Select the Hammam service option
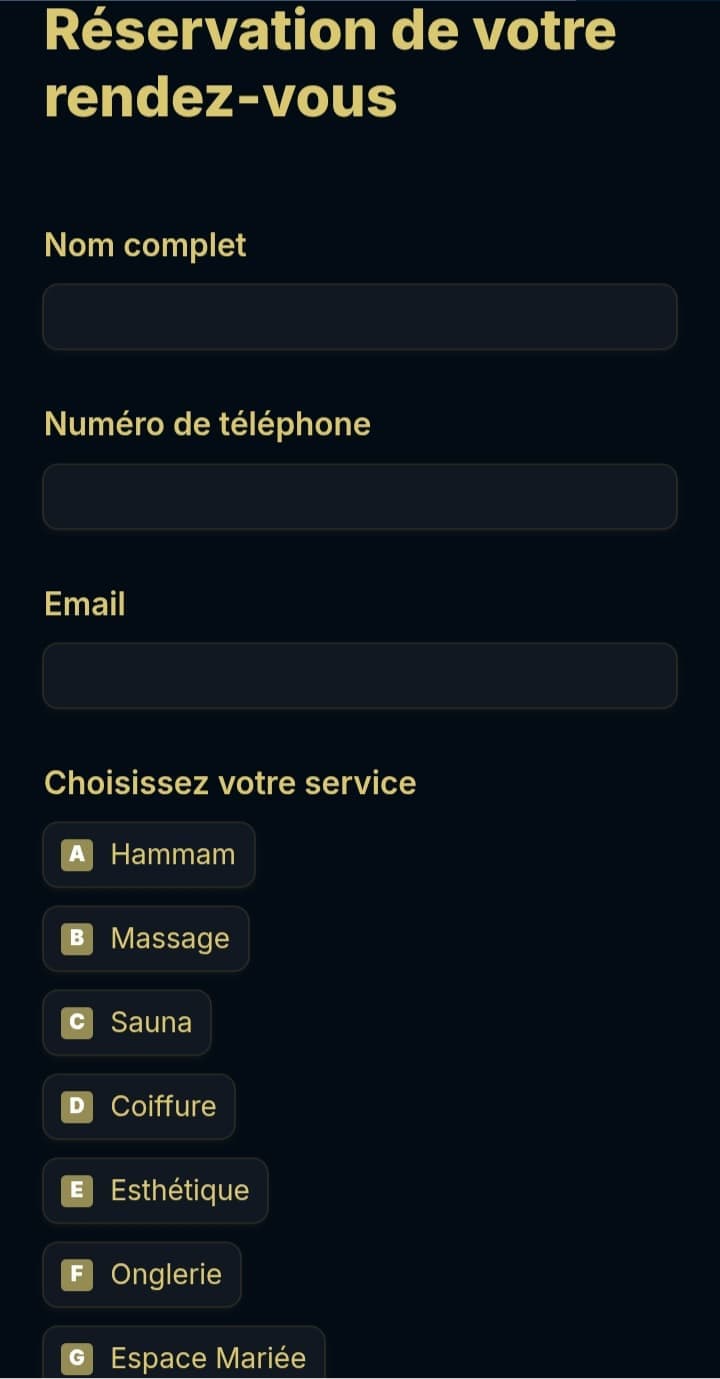Viewport: 720px width, 1379px height. click(x=148, y=855)
